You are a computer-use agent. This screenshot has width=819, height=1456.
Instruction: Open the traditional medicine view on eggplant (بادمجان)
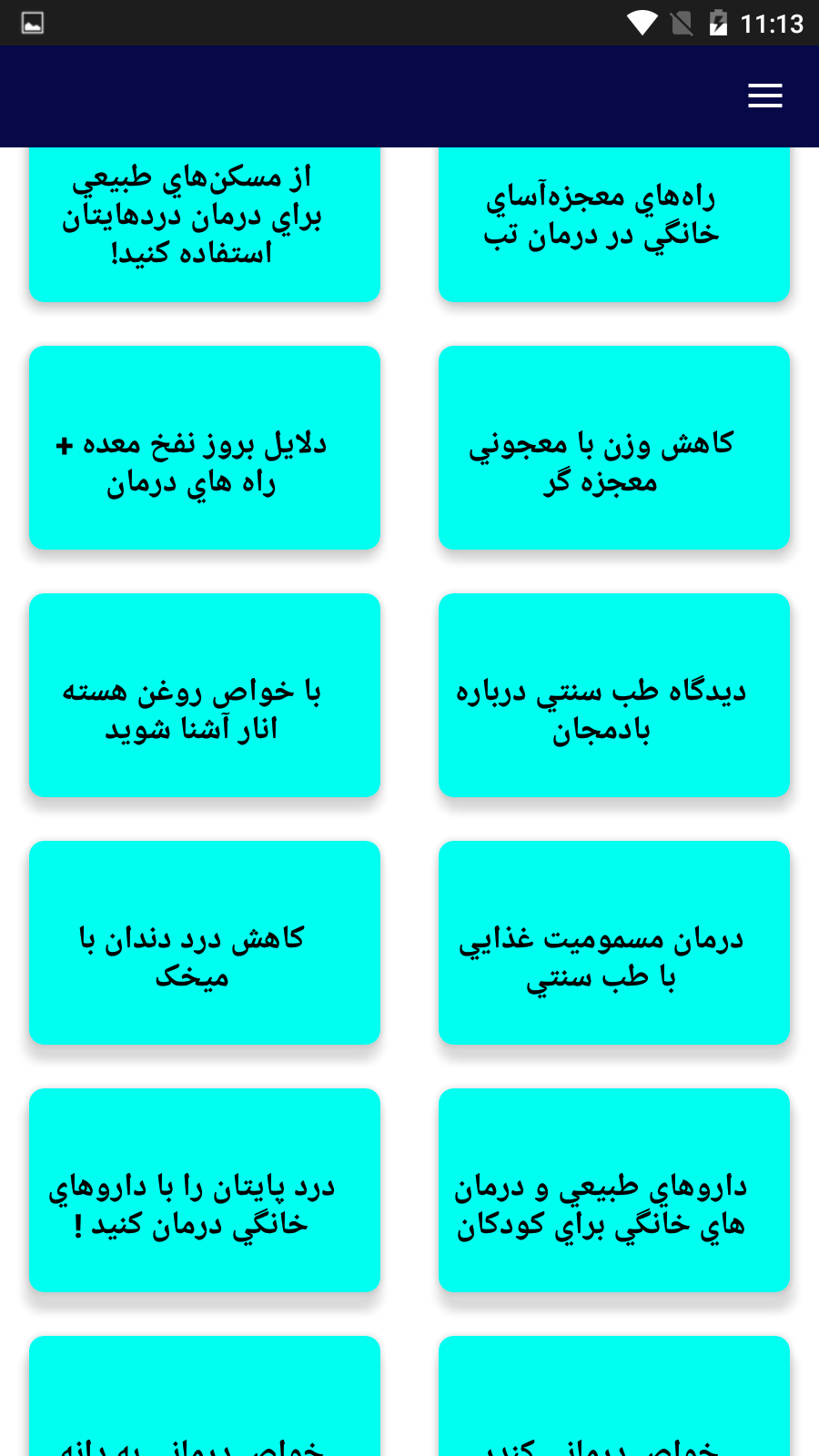613,695
